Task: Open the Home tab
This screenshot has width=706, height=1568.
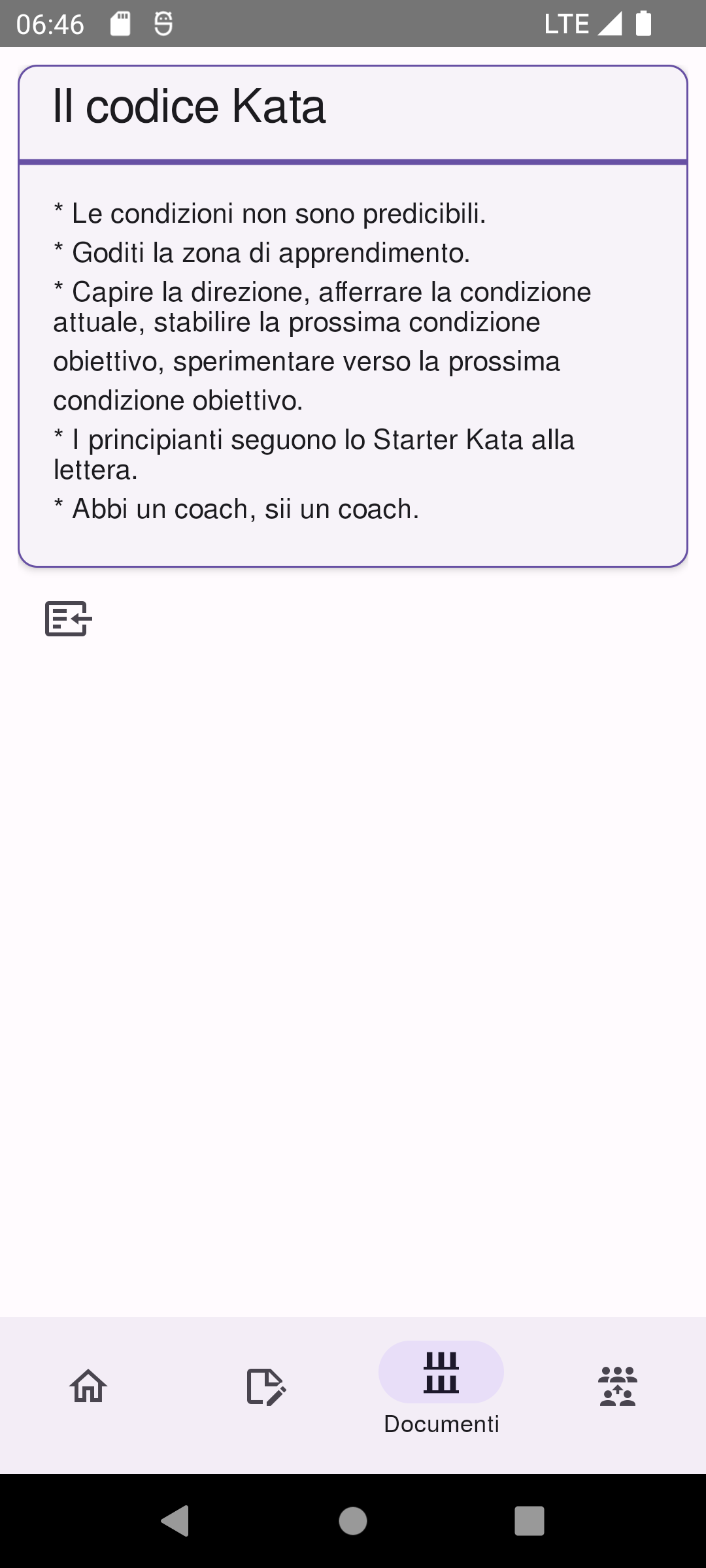Action: (x=88, y=1386)
